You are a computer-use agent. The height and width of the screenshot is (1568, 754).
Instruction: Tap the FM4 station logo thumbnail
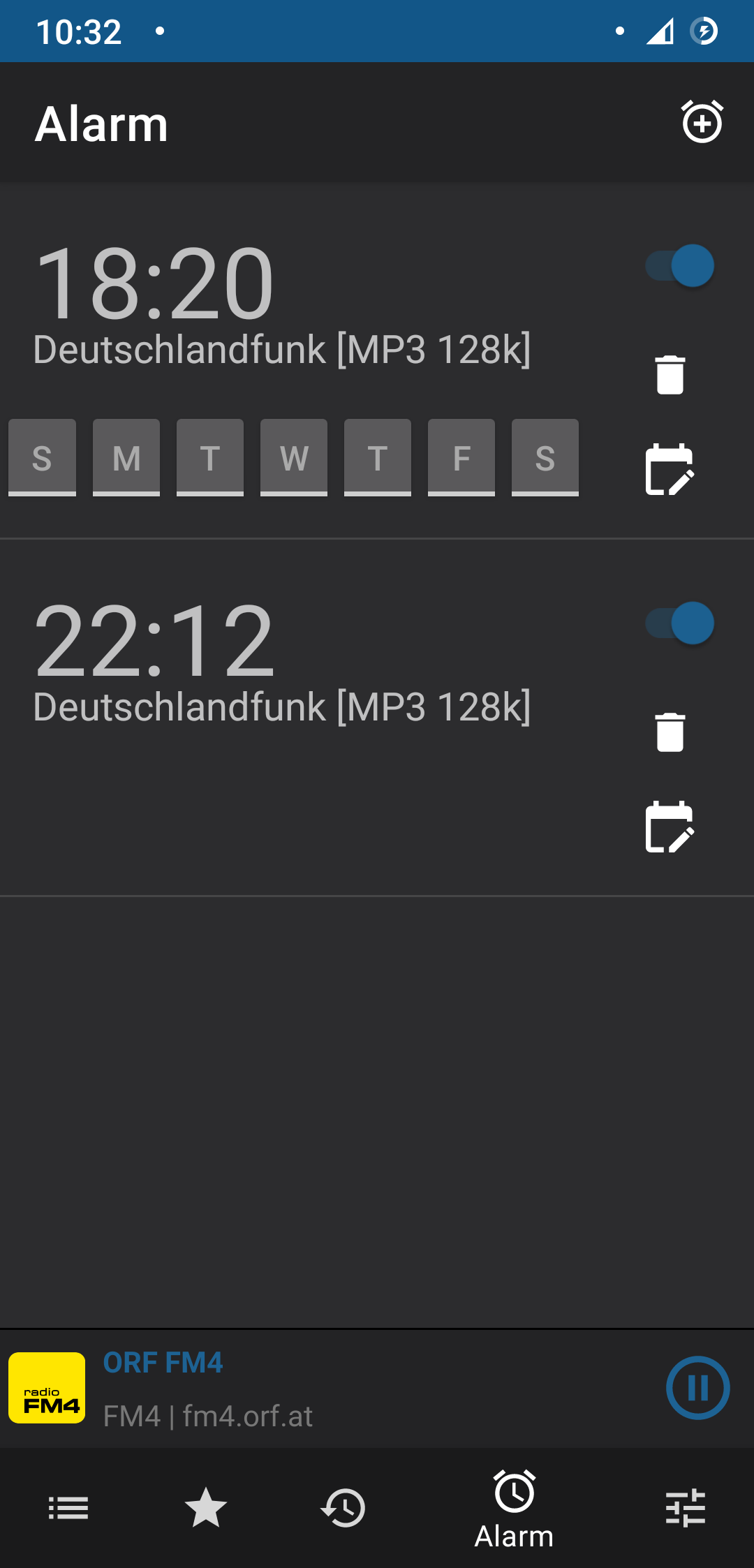point(46,1388)
